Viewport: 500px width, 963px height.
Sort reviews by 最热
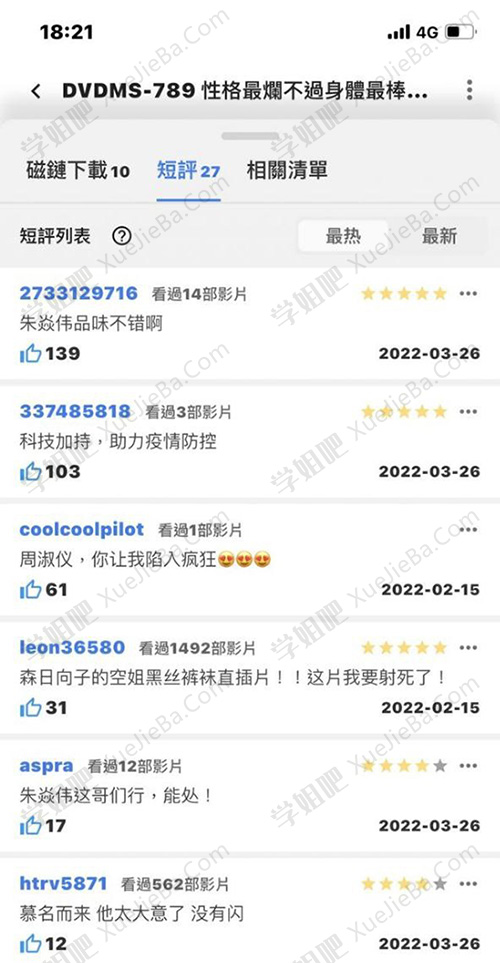tap(343, 236)
